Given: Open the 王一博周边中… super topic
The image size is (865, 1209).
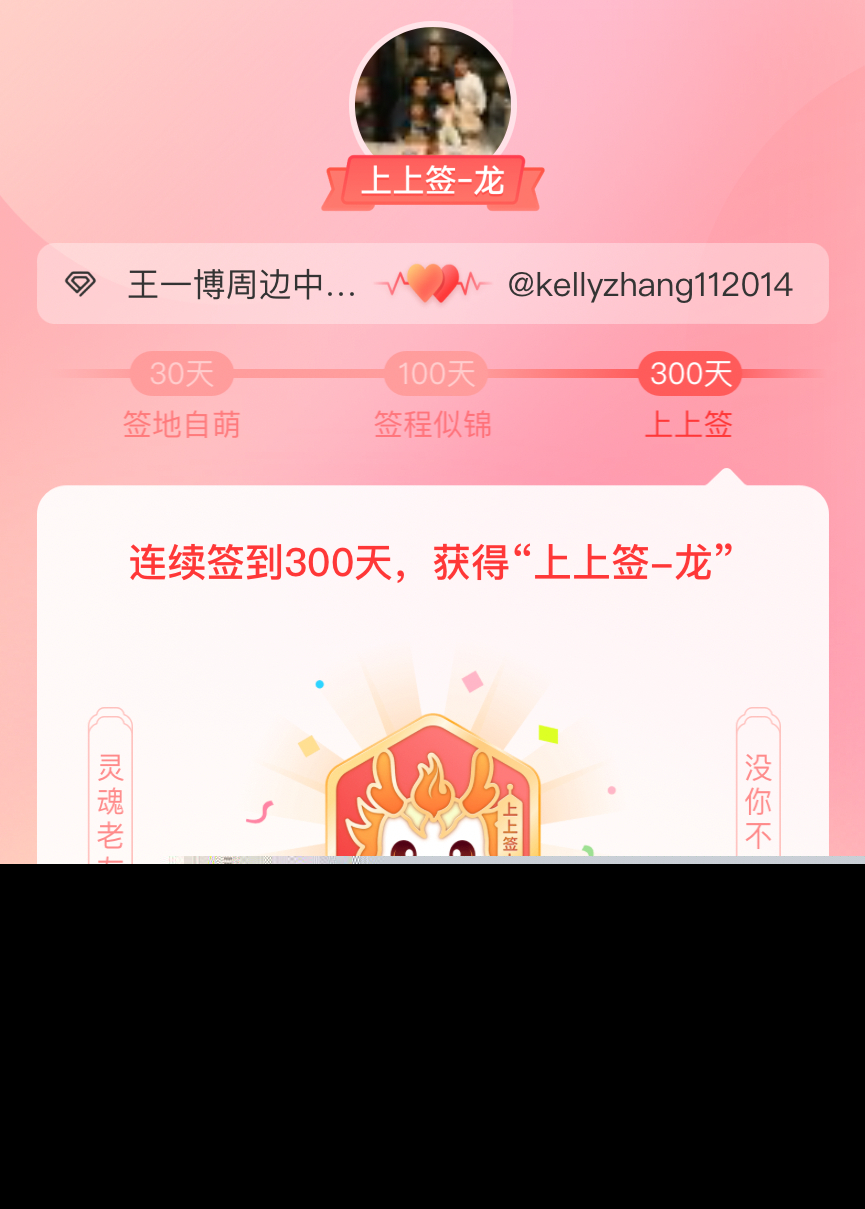Looking at the screenshot, I should 241,285.
